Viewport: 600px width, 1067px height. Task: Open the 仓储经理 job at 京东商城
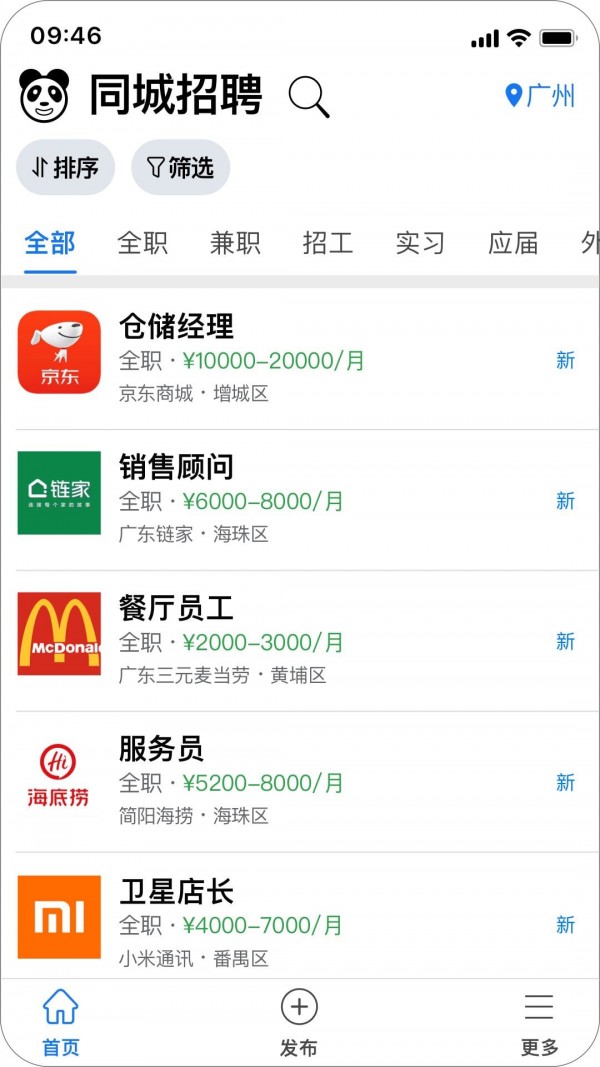pos(300,359)
